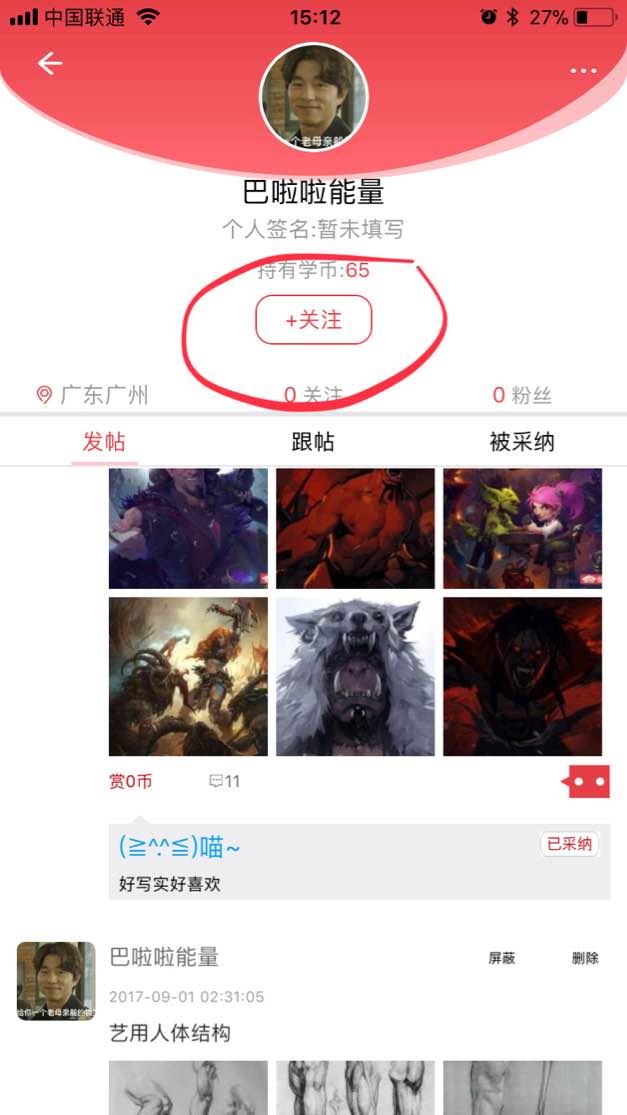Tap 删除 on the 艺用人体结构 post

click(585, 958)
